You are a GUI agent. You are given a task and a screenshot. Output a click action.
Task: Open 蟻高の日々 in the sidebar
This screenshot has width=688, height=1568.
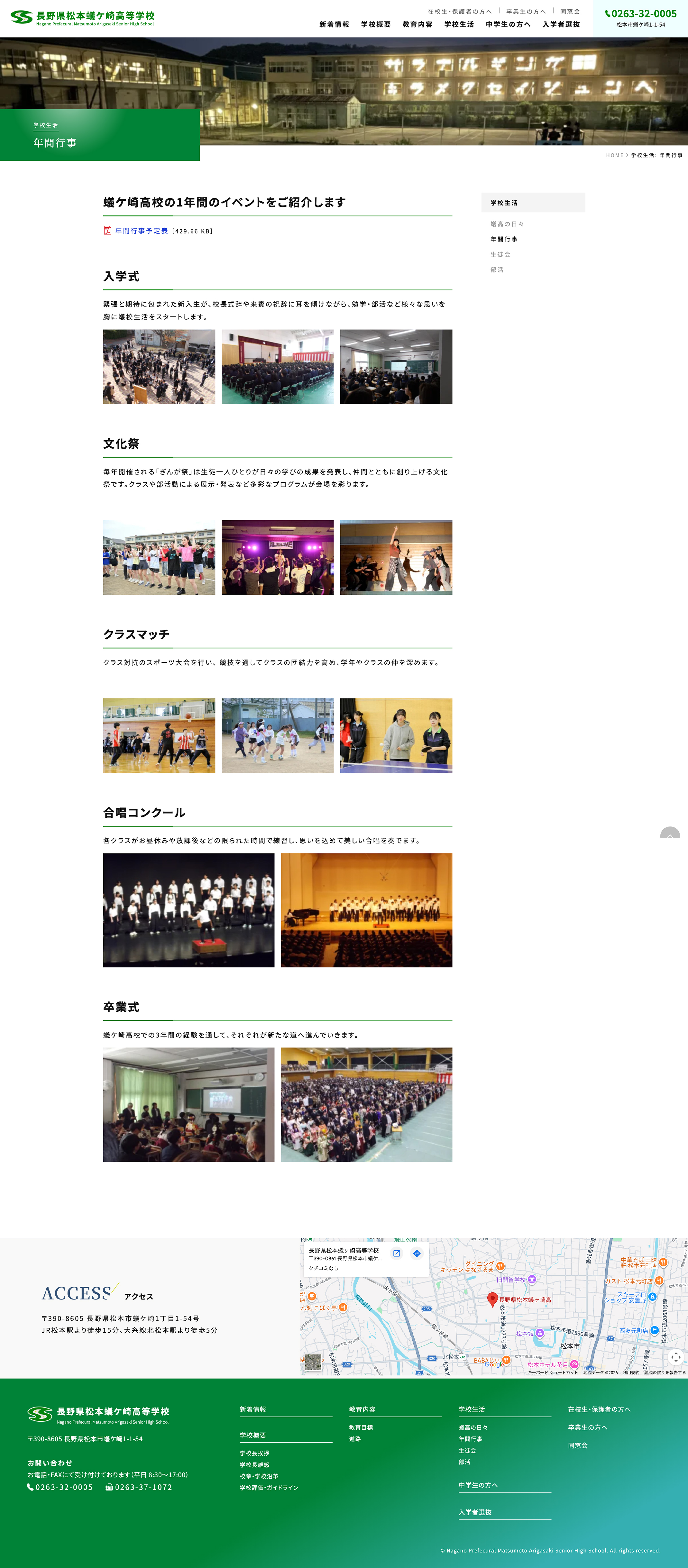pyautogui.click(x=507, y=224)
